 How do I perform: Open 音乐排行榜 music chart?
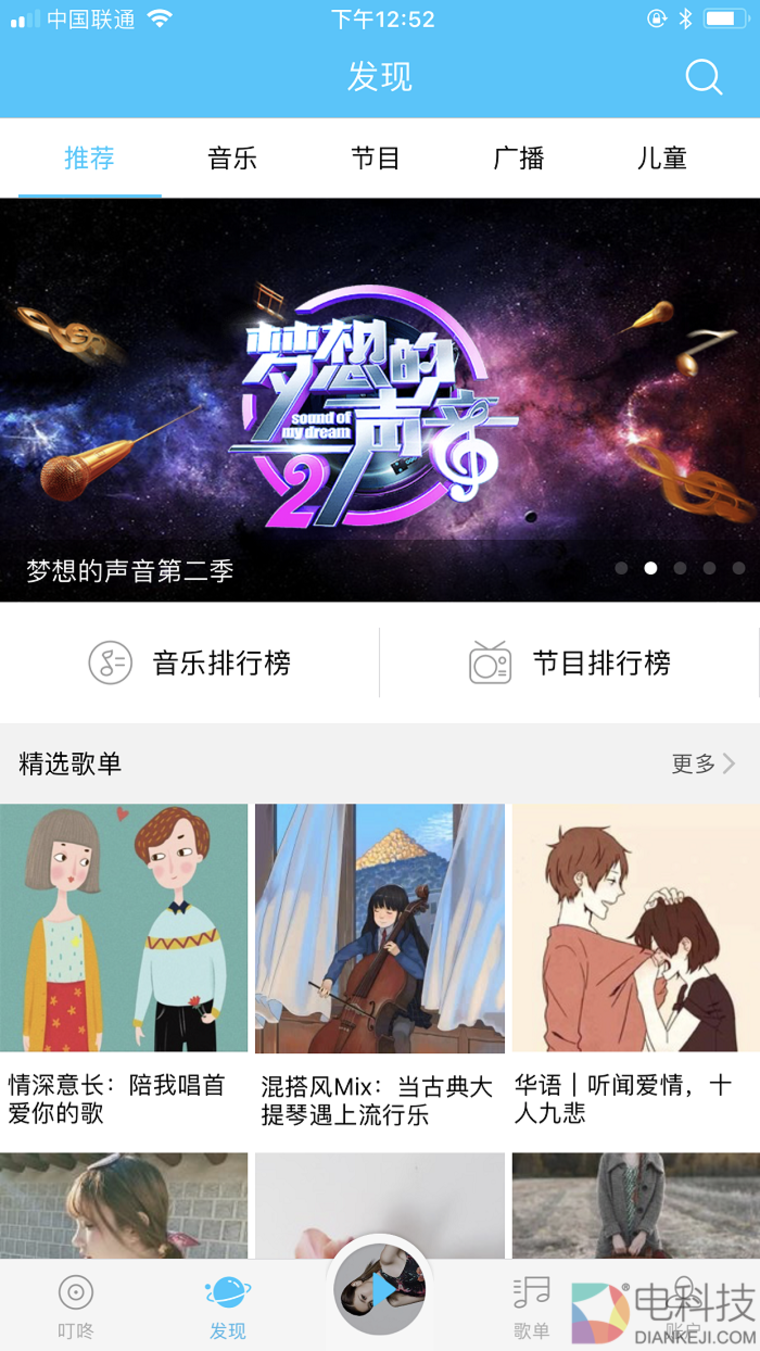pos(190,662)
